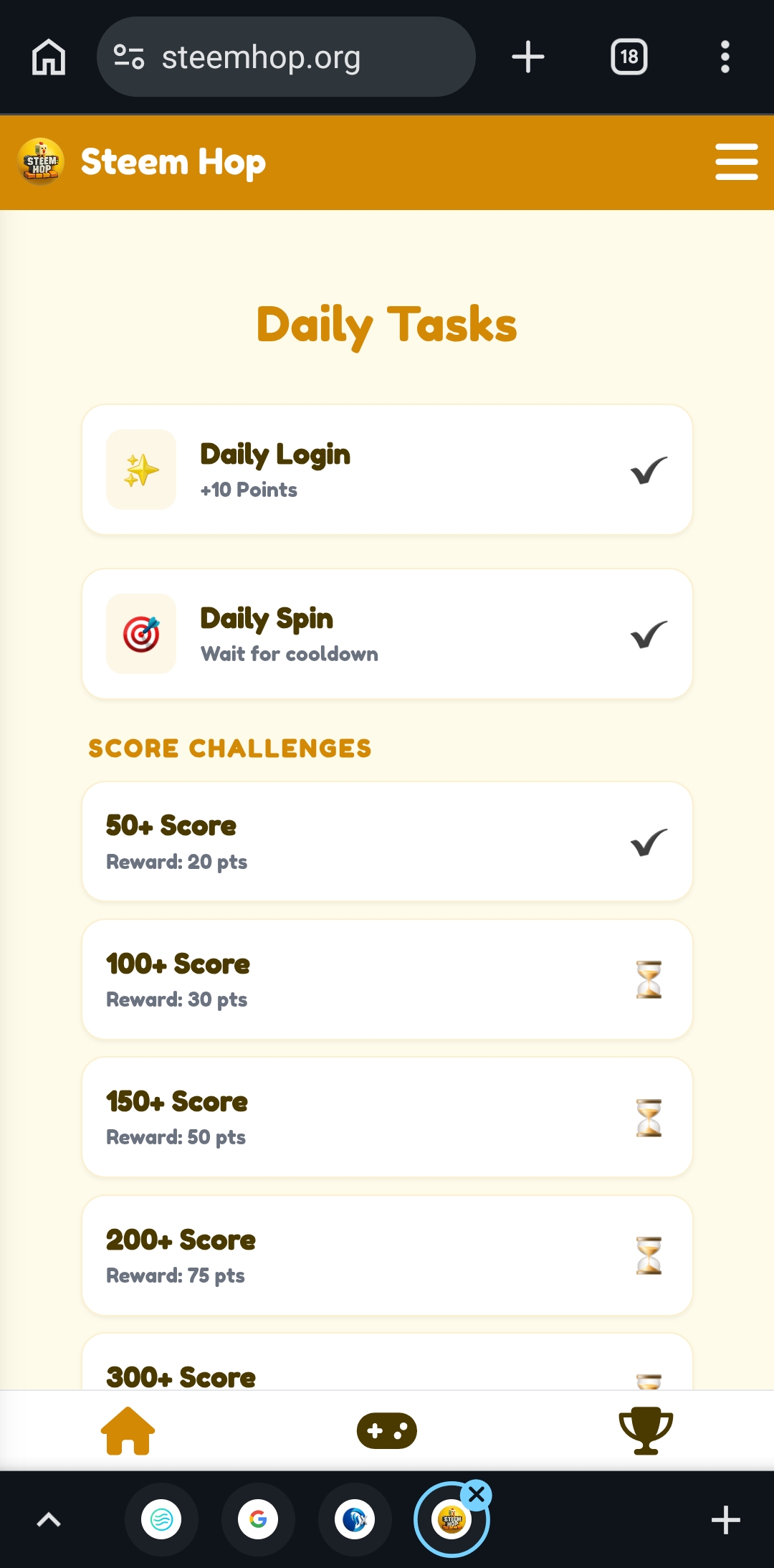Select the 150+ Score challenge card

387,1117
